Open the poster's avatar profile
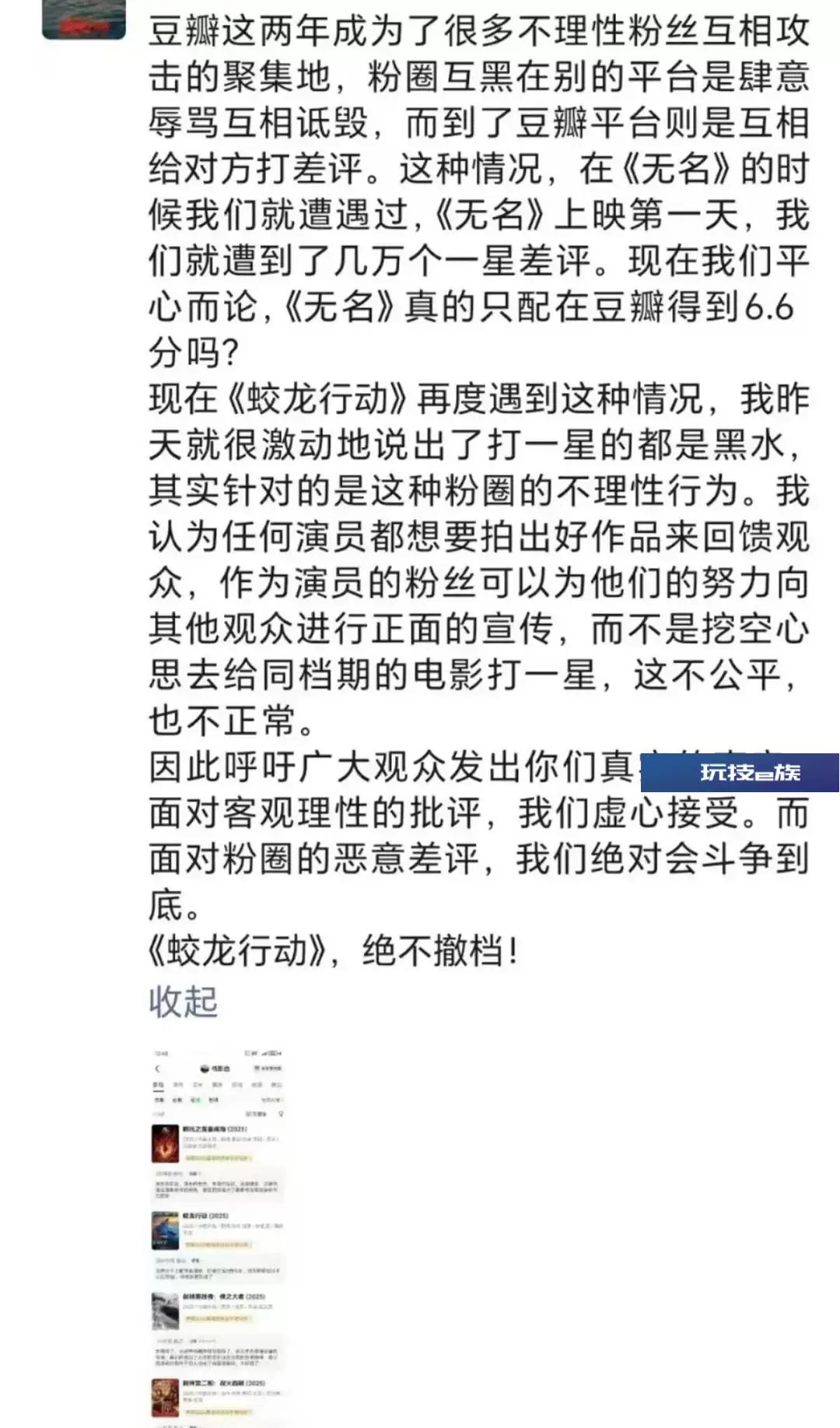 click(84, 19)
